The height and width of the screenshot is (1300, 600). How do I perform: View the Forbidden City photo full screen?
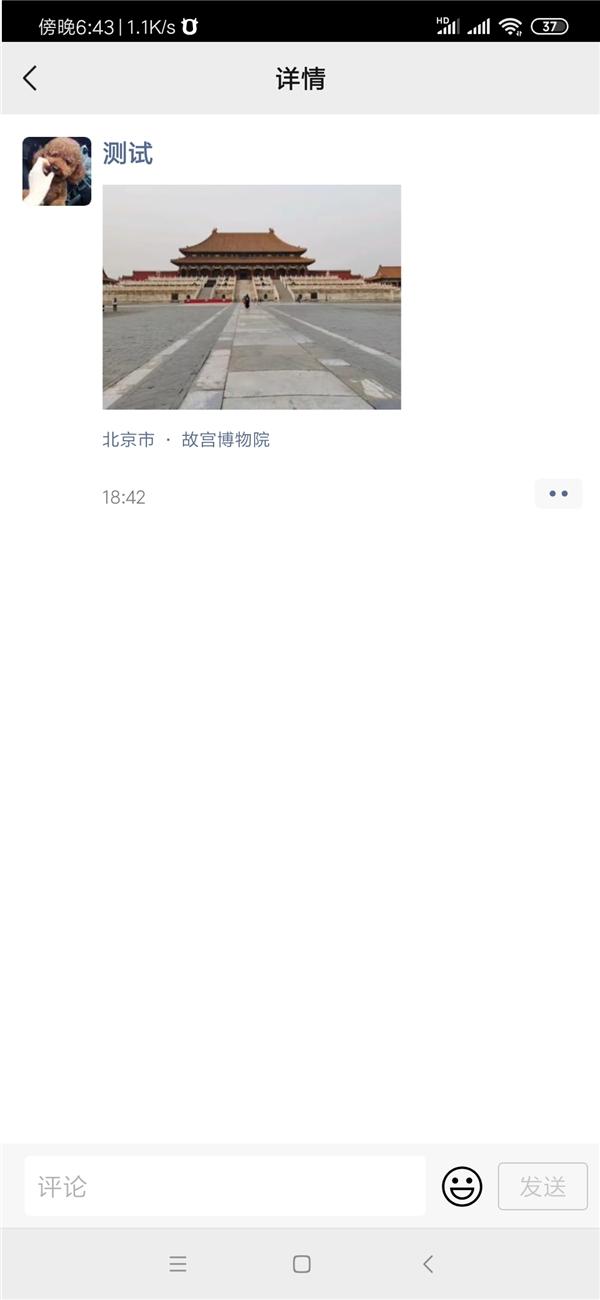pyautogui.click(x=252, y=296)
